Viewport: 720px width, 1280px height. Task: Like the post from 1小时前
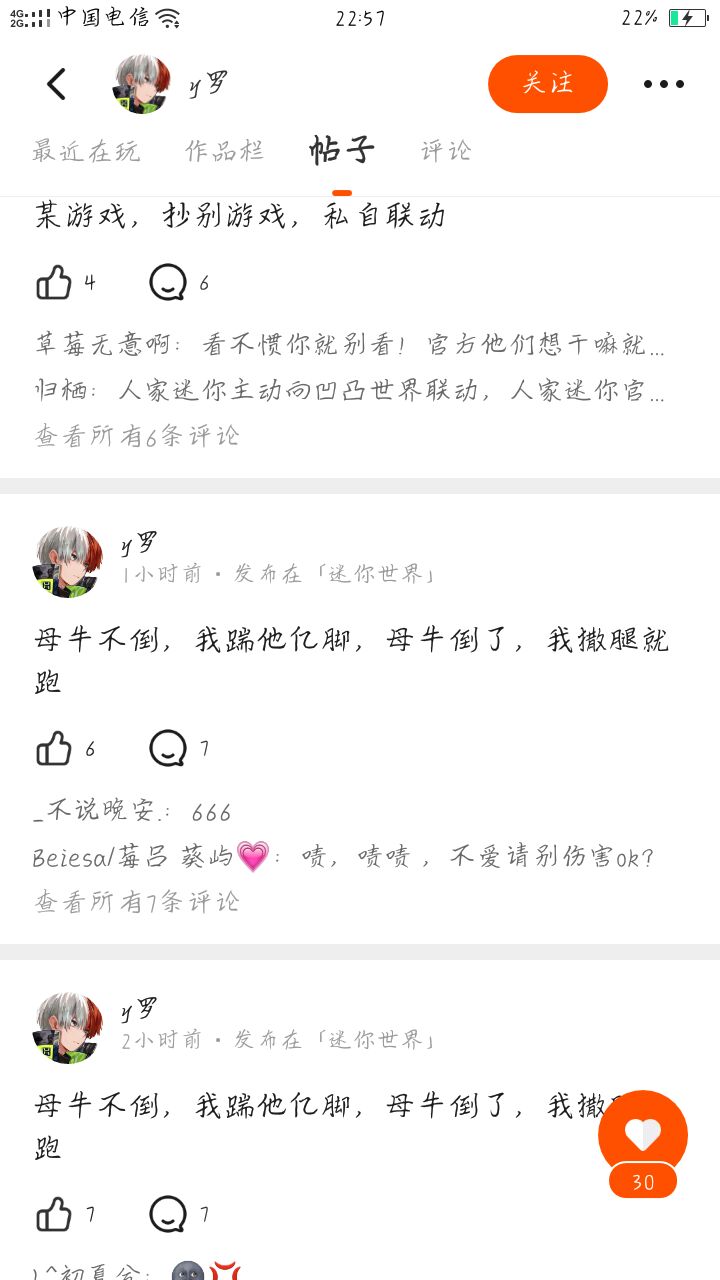(55, 748)
